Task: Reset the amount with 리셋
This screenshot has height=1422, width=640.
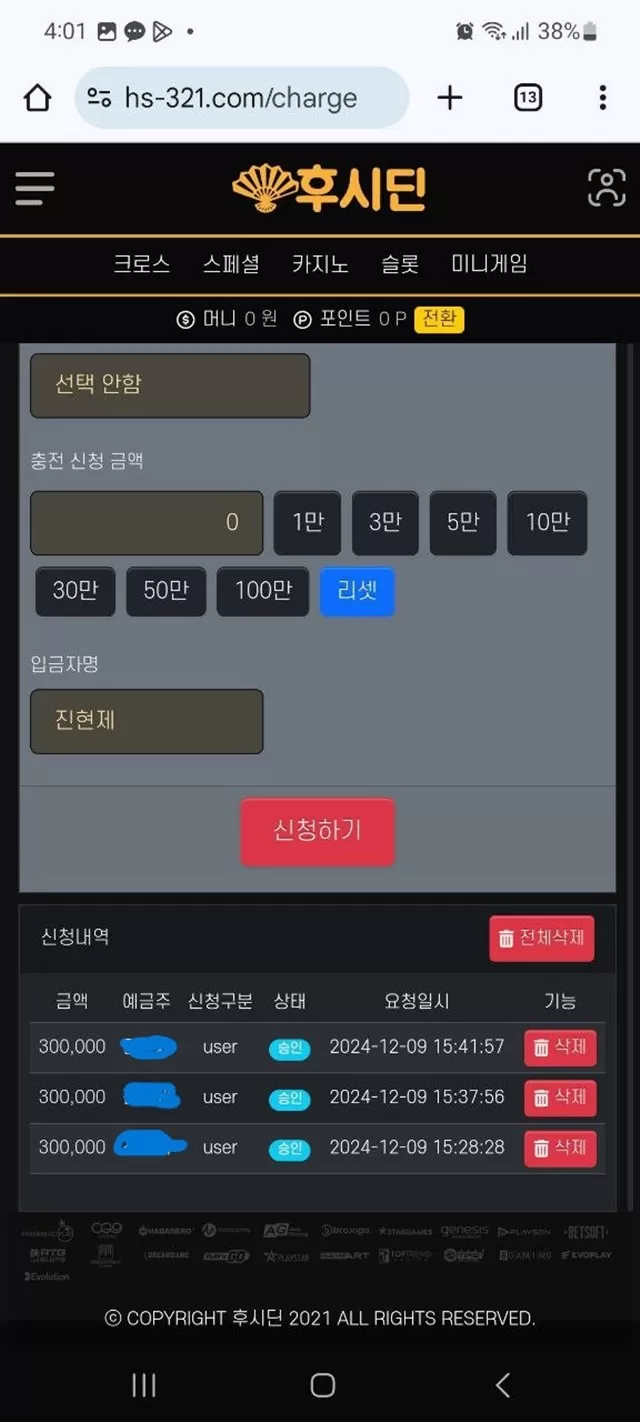Action: [x=357, y=591]
